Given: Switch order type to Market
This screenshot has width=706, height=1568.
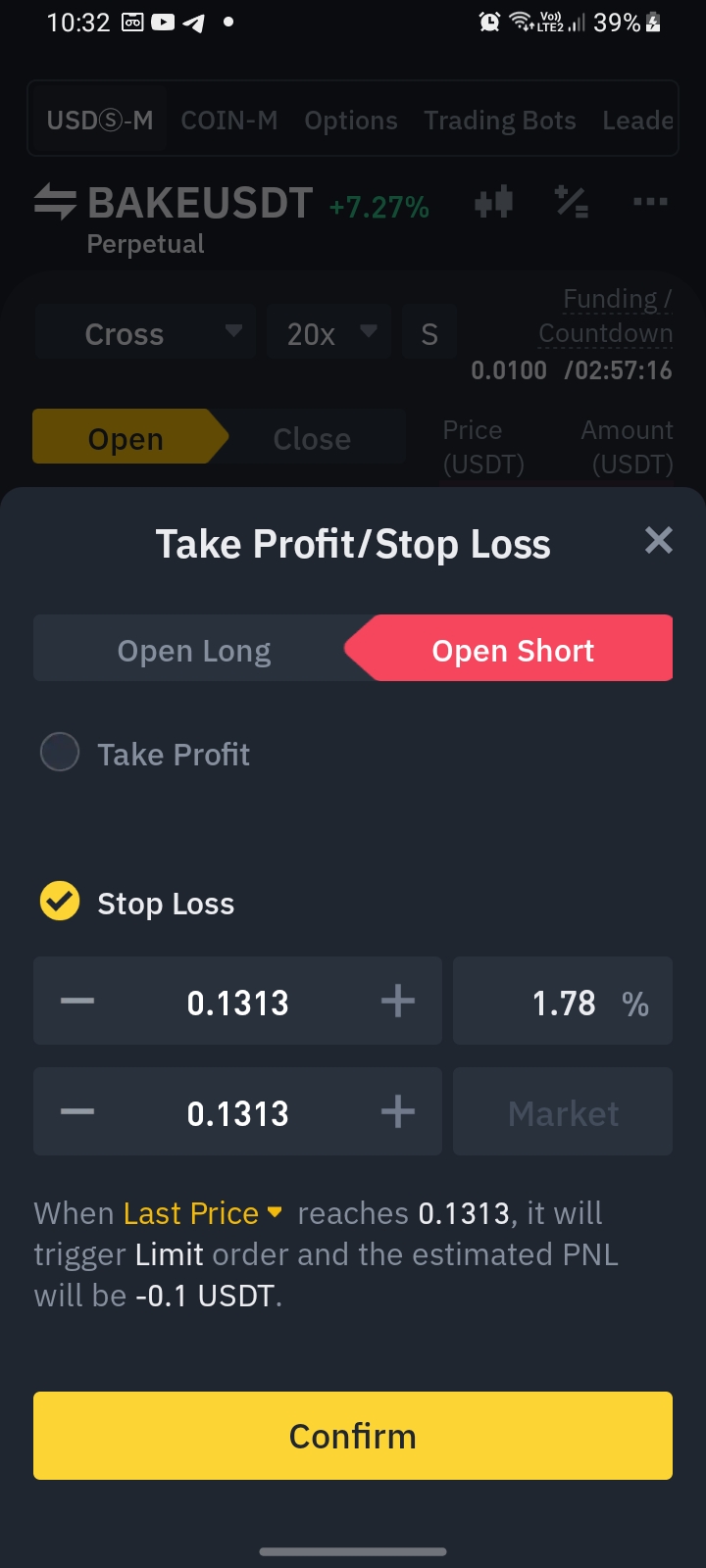Looking at the screenshot, I should coord(563,1111).
